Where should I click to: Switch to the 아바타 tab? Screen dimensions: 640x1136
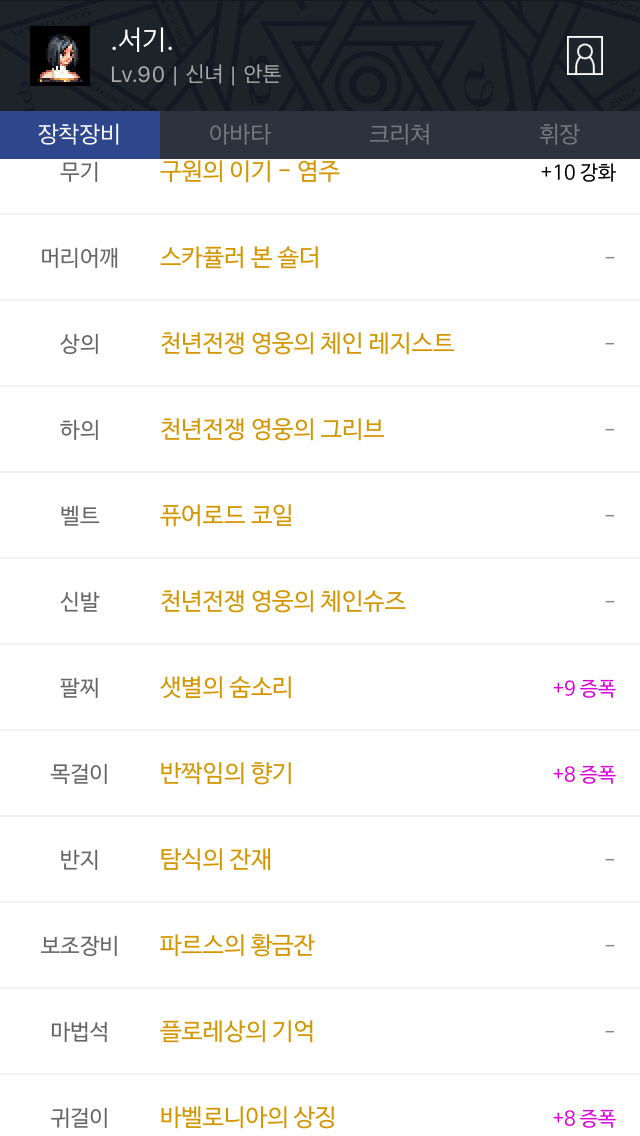[240, 134]
